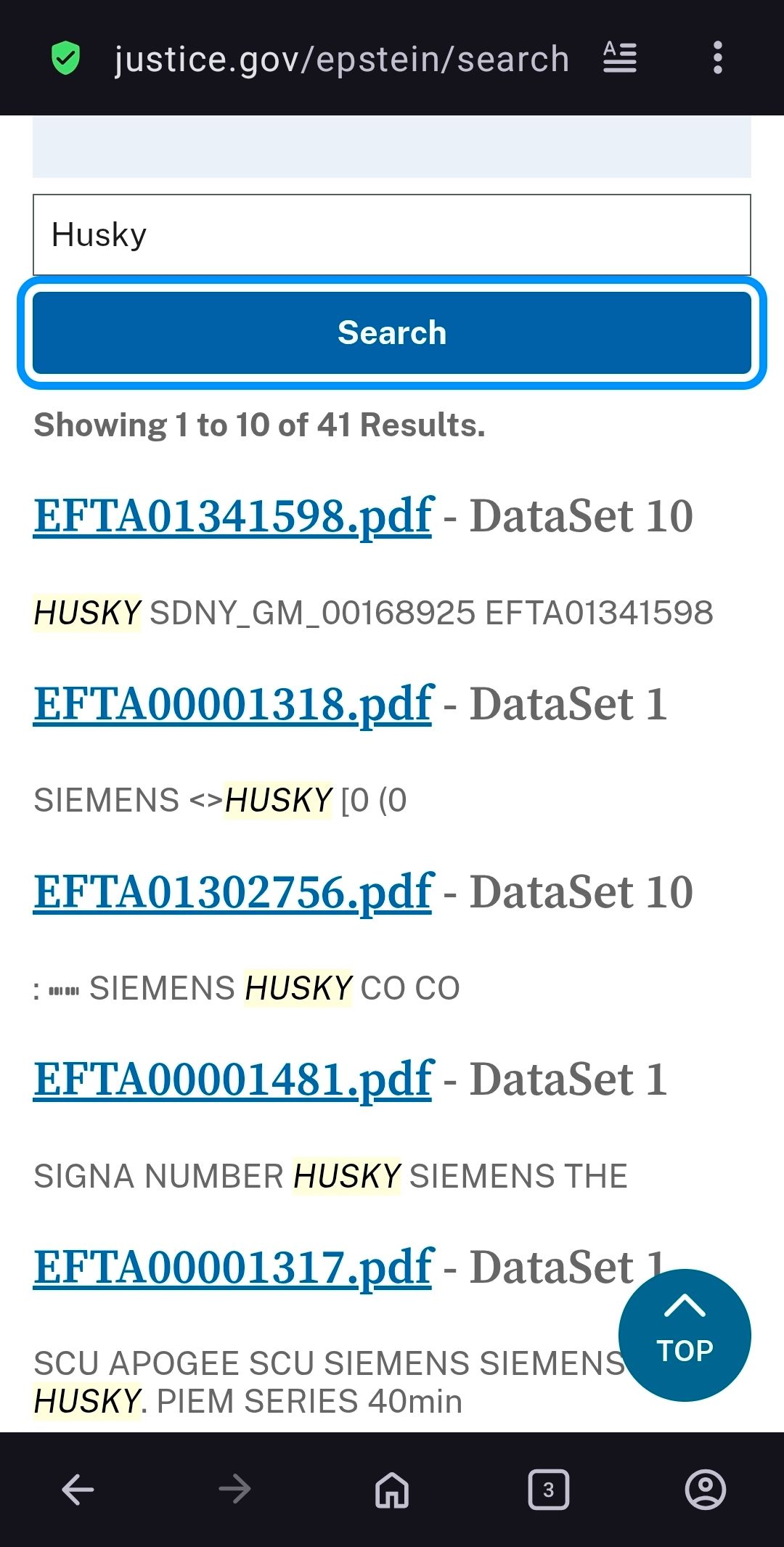The width and height of the screenshot is (784, 1547).
Task: Open EFTA01302756.pdf result link
Action: 233,892
